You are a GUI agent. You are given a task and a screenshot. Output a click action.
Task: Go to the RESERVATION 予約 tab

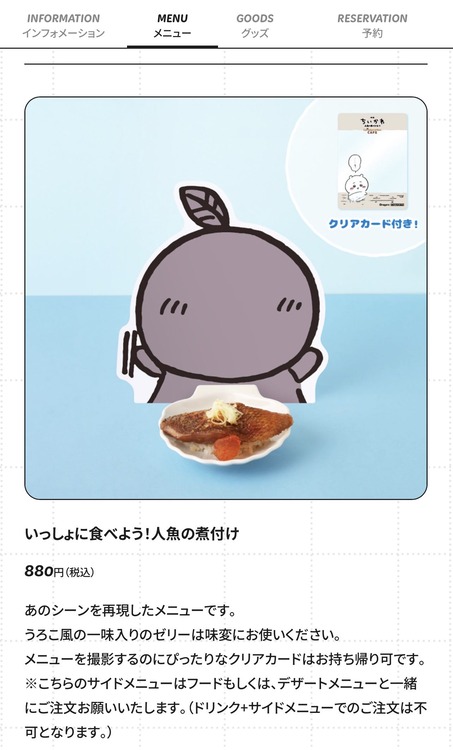pos(372,25)
